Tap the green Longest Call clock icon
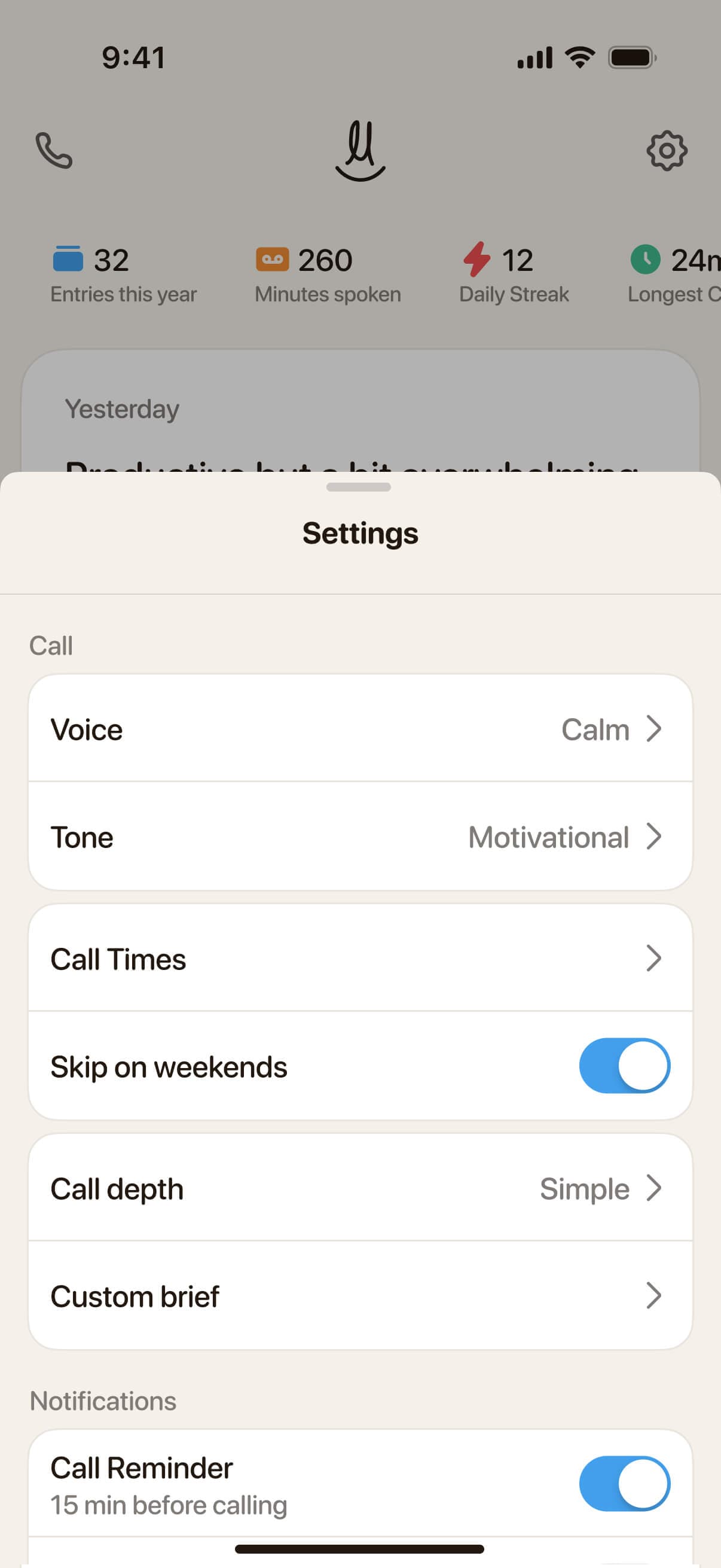 point(647,258)
